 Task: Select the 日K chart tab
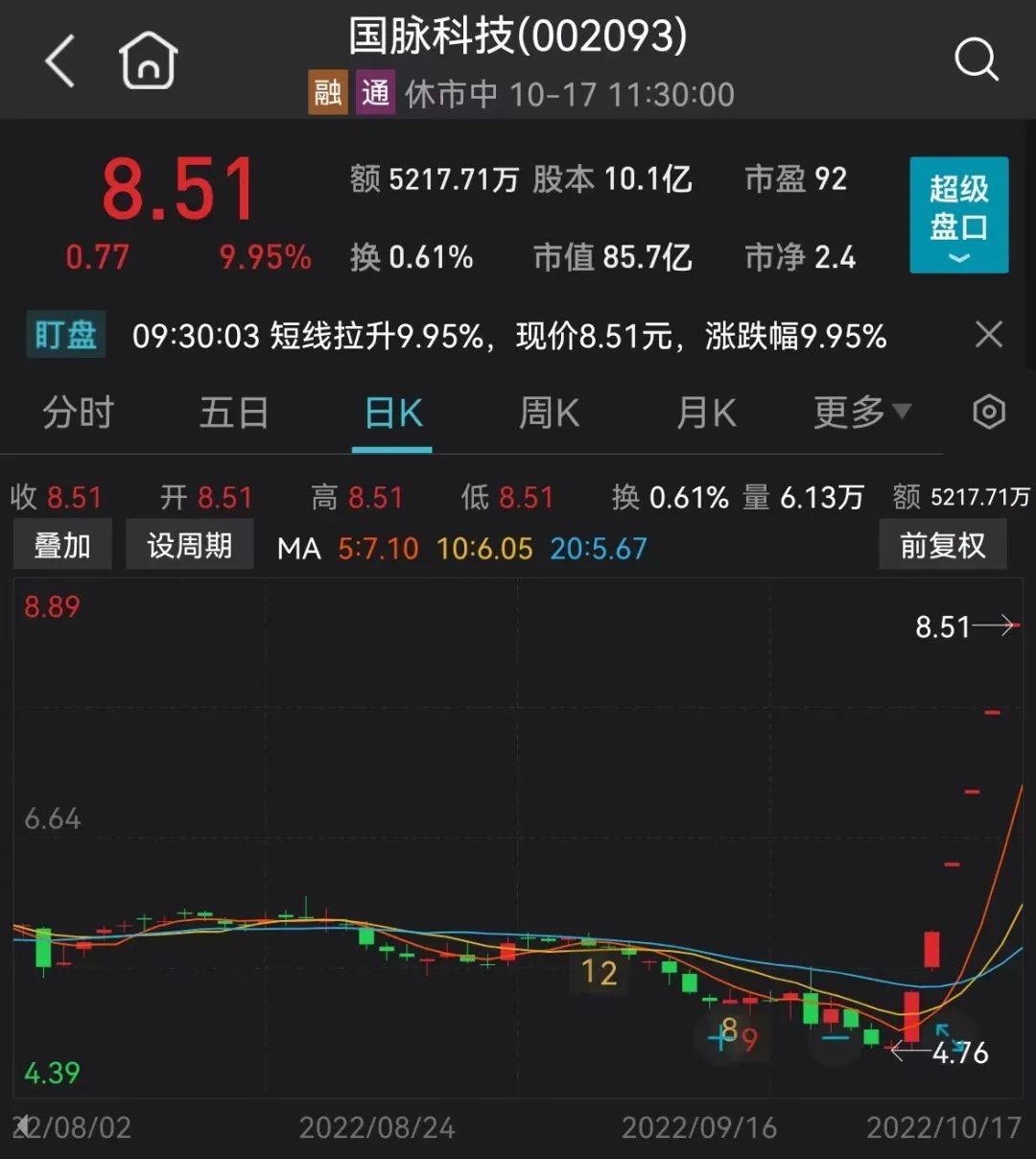pos(392,414)
